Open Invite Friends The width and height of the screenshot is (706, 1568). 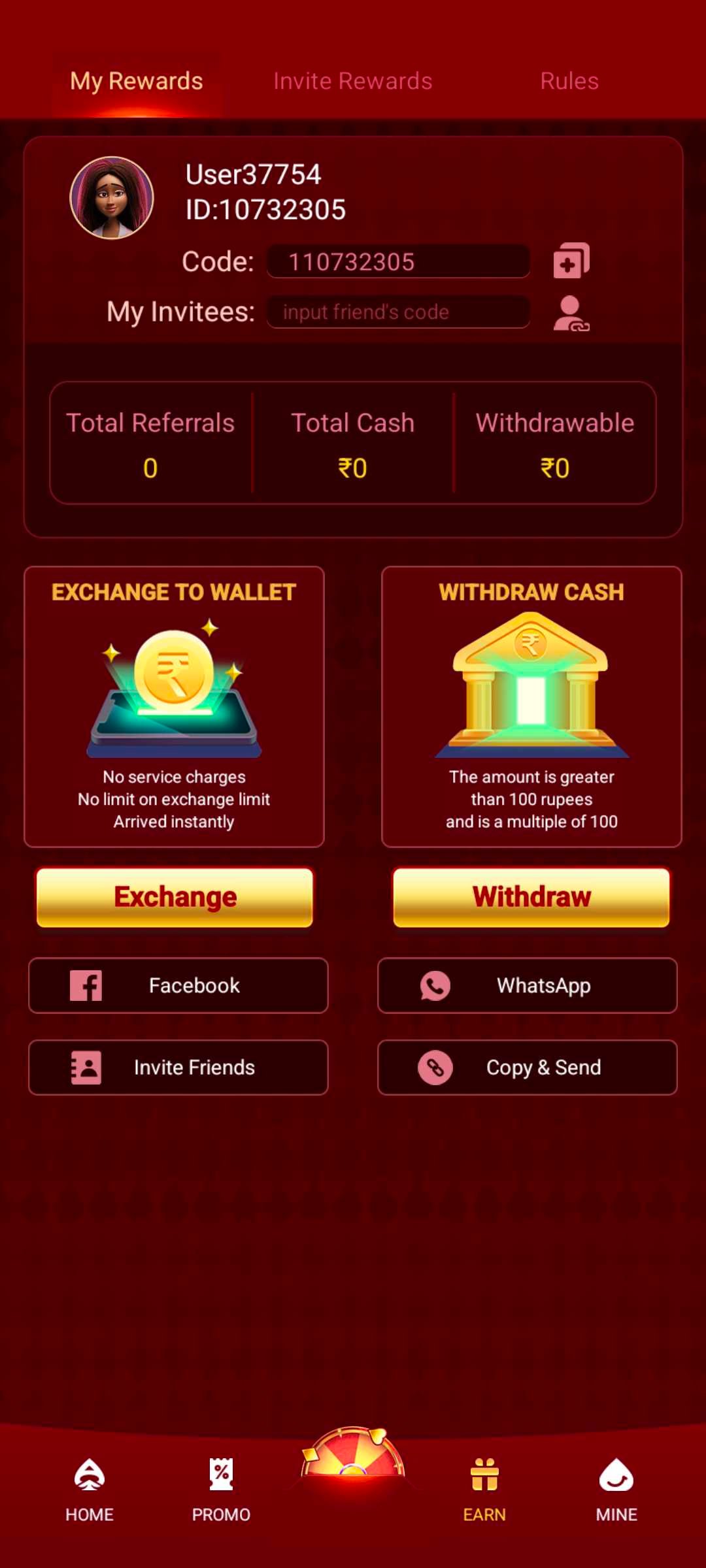pyautogui.click(x=178, y=1068)
